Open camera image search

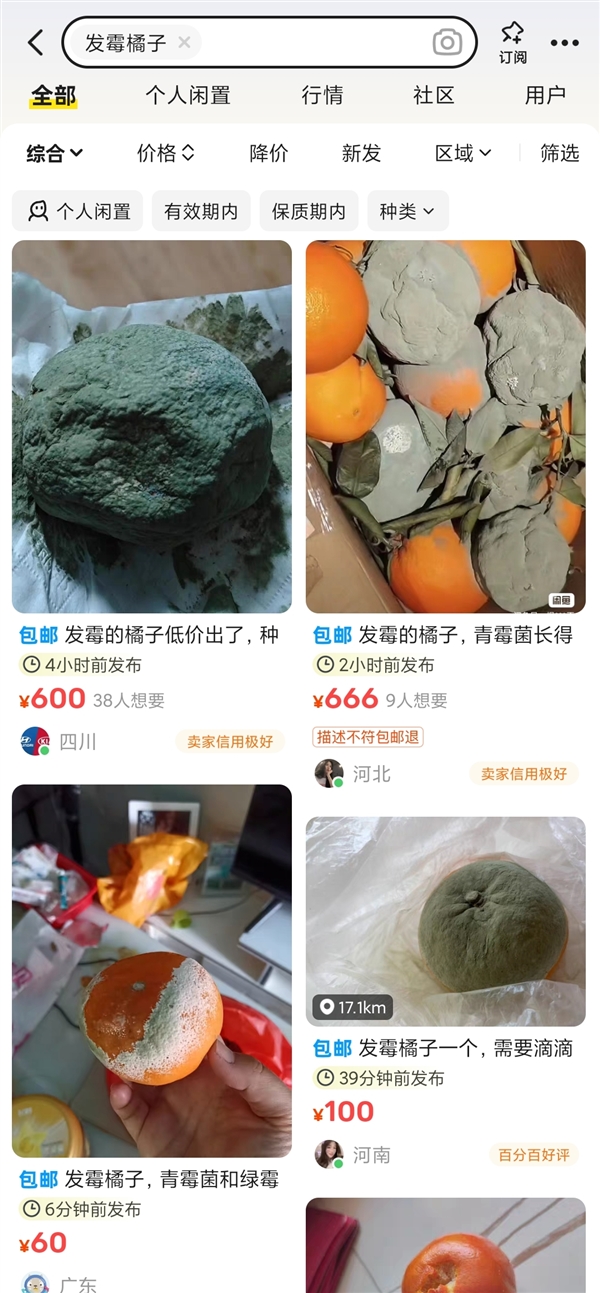coord(447,42)
